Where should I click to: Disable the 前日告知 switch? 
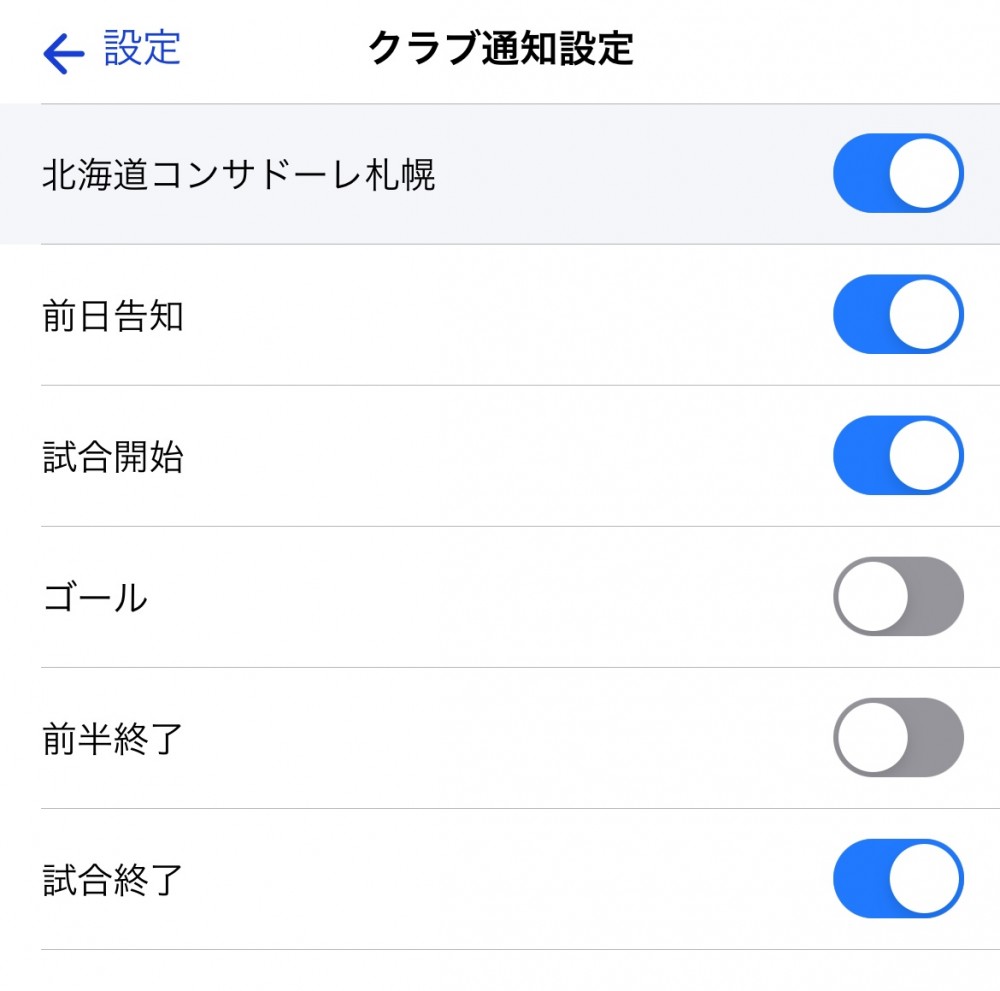pyautogui.click(x=897, y=315)
